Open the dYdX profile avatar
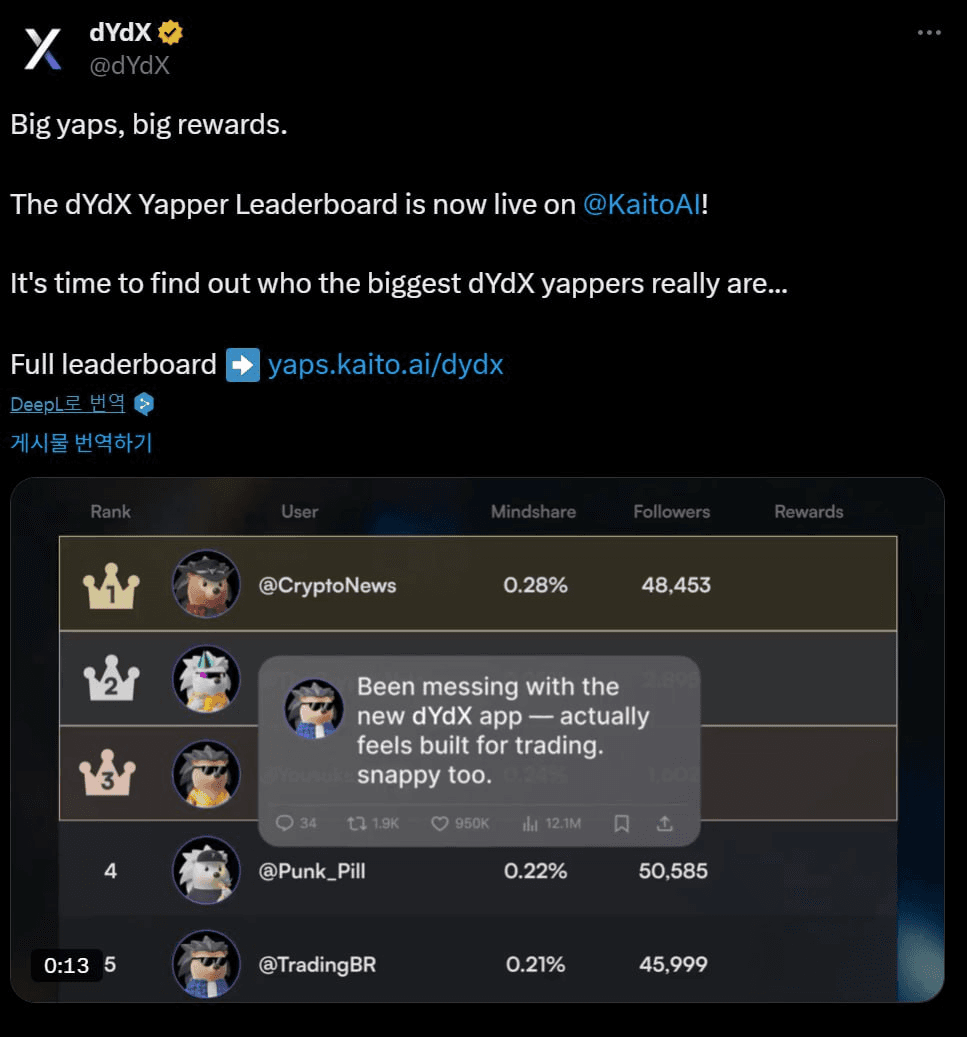 tap(43, 49)
